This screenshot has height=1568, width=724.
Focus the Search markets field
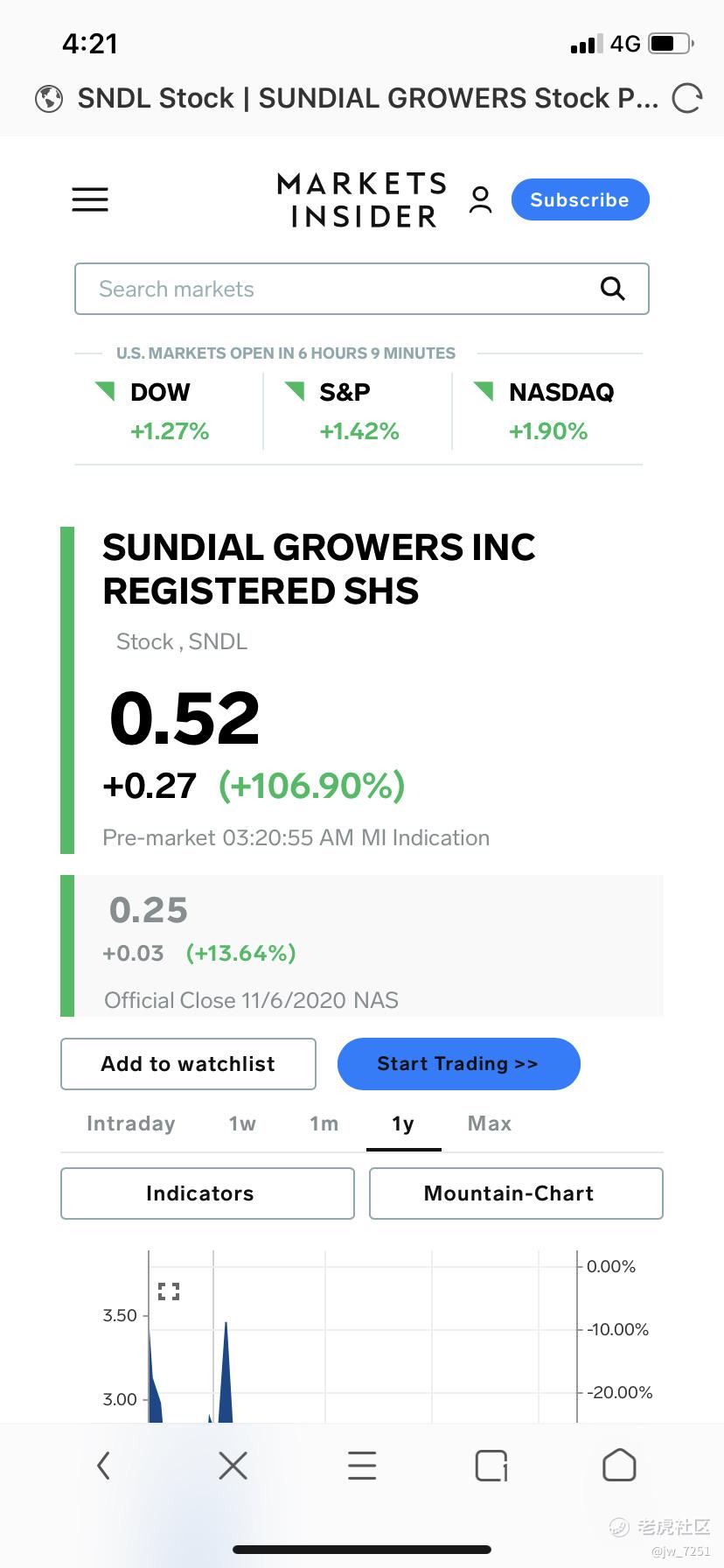click(362, 289)
